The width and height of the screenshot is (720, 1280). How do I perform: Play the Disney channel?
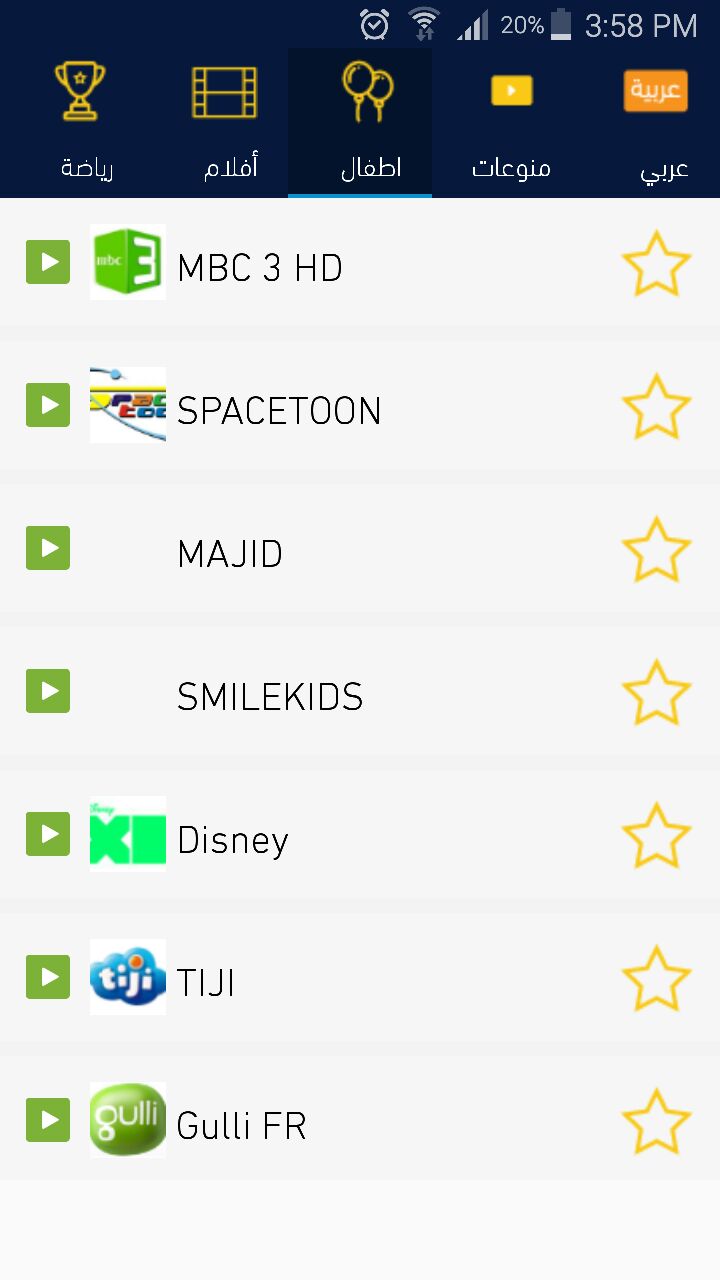tap(48, 834)
